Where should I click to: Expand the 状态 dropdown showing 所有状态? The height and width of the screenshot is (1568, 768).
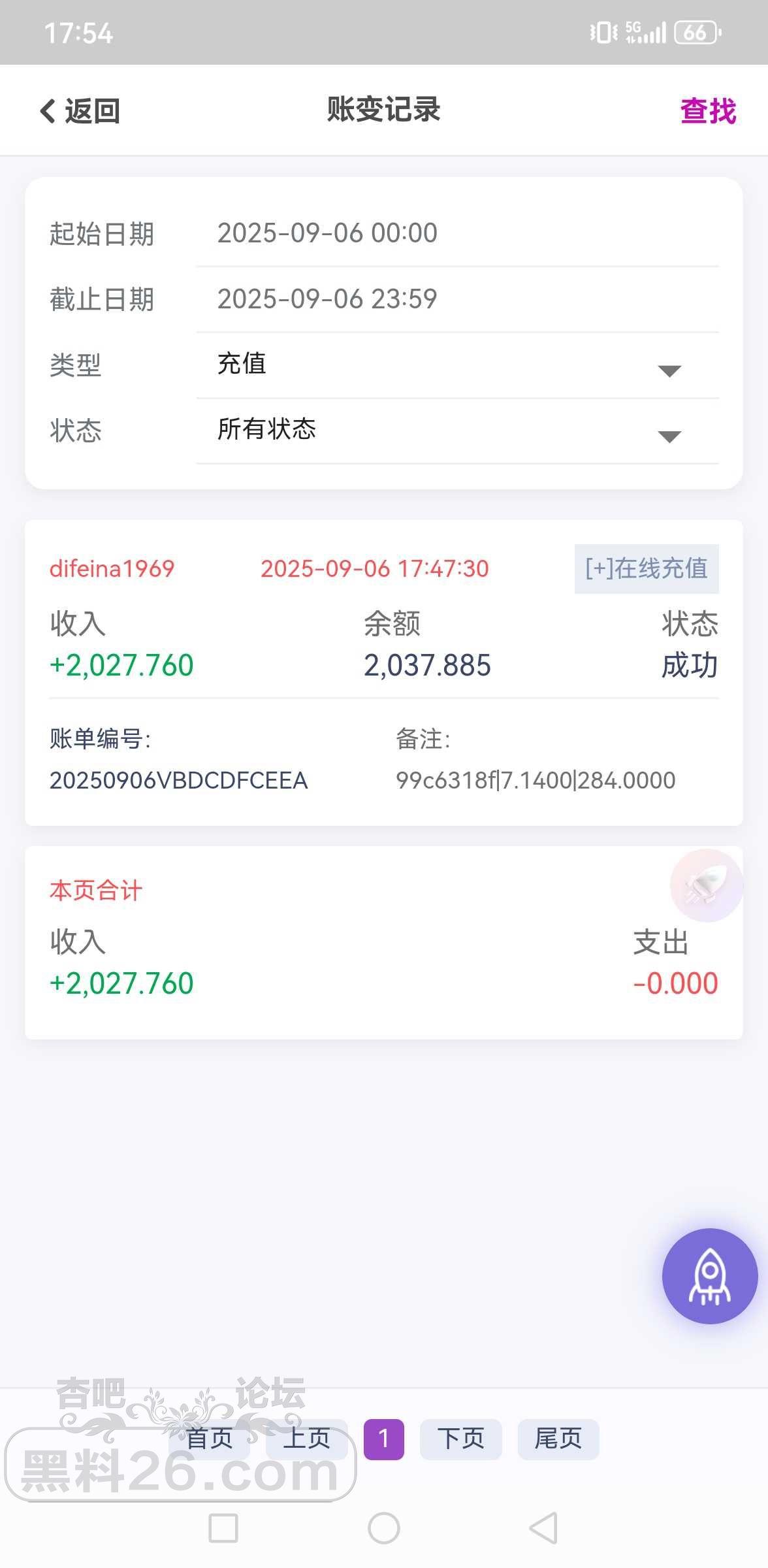tap(457, 430)
